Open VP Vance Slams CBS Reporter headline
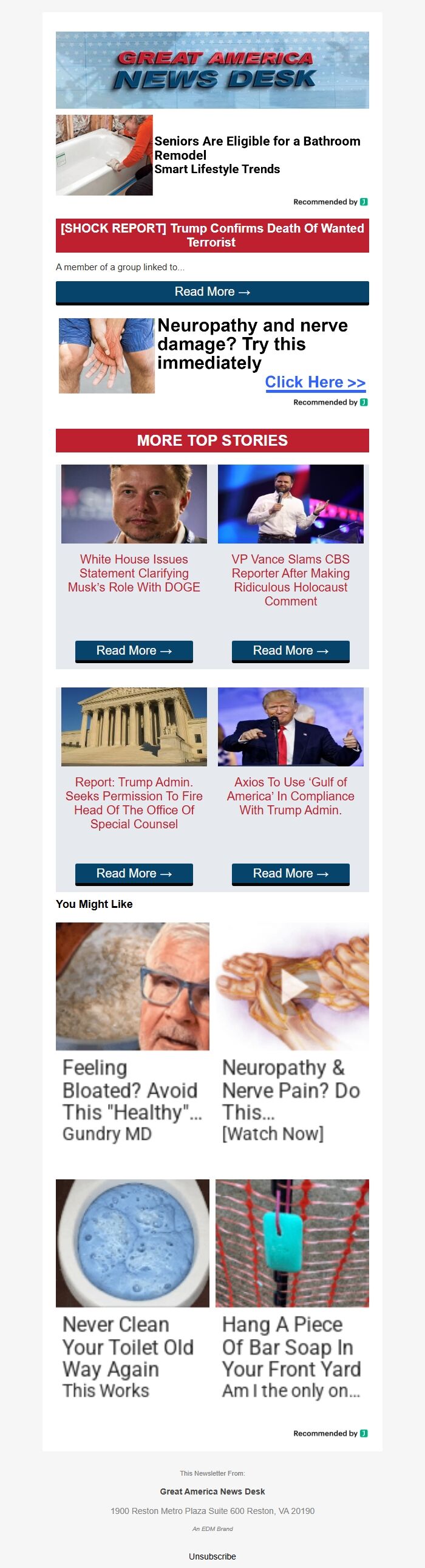This screenshot has width=425, height=1568. pos(290,579)
